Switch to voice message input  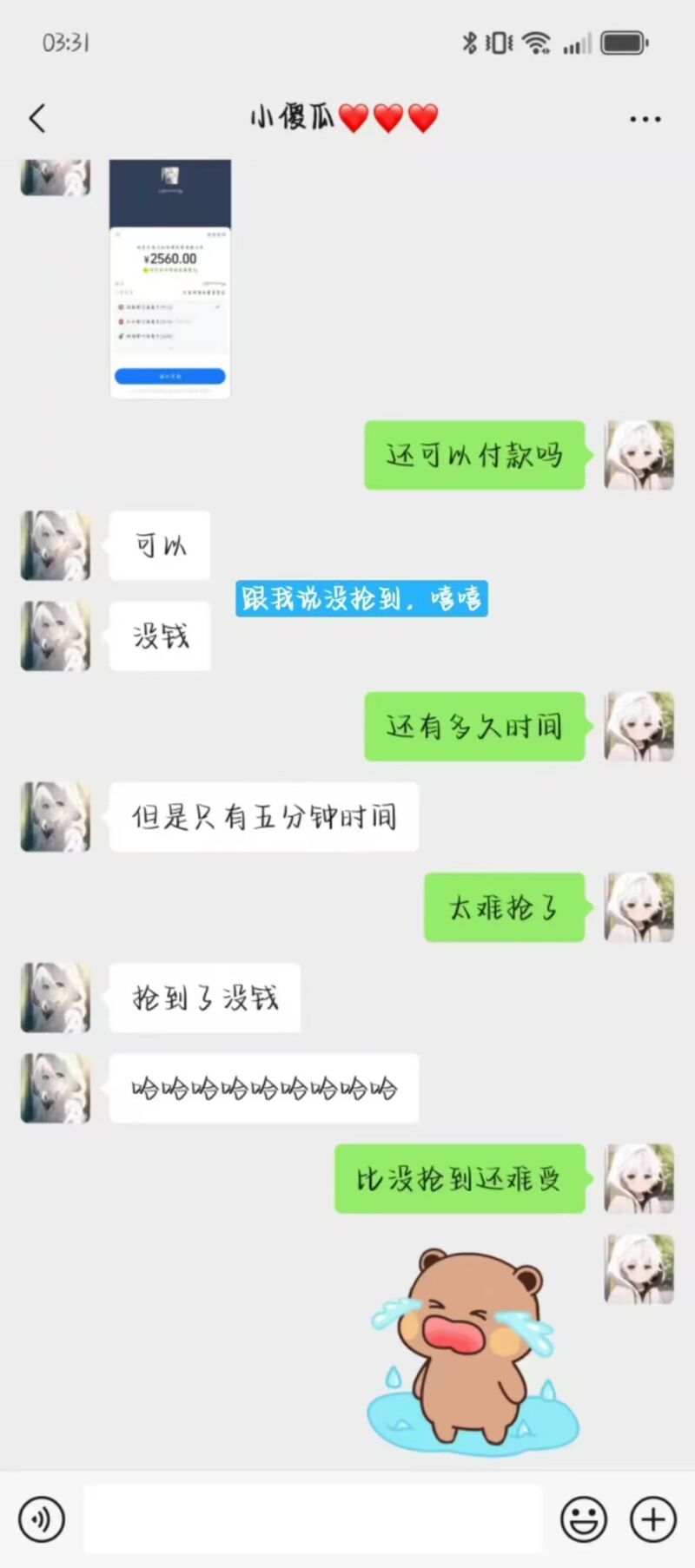tap(42, 1519)
